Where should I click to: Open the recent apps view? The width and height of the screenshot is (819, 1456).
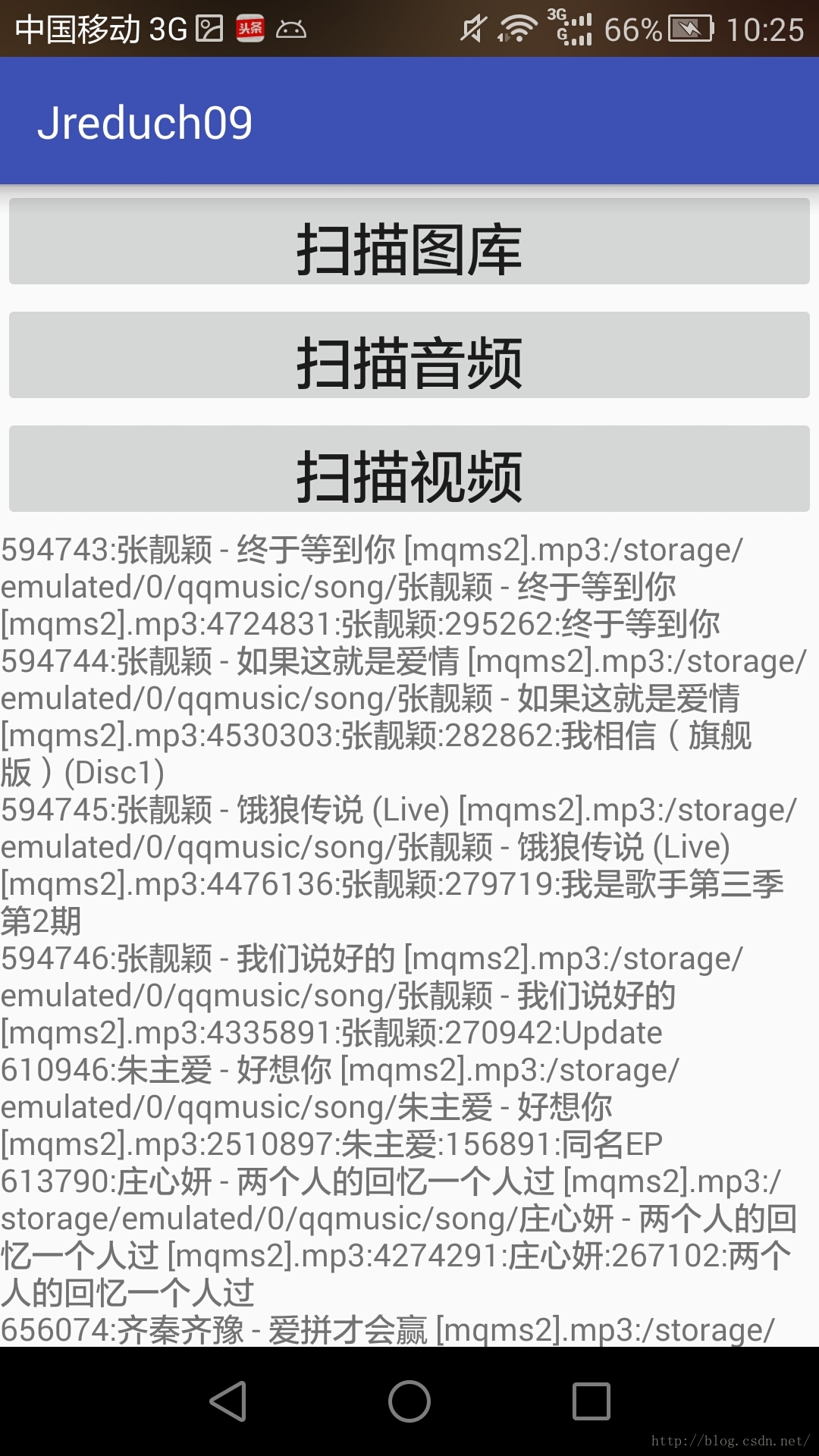point(591,1401)
